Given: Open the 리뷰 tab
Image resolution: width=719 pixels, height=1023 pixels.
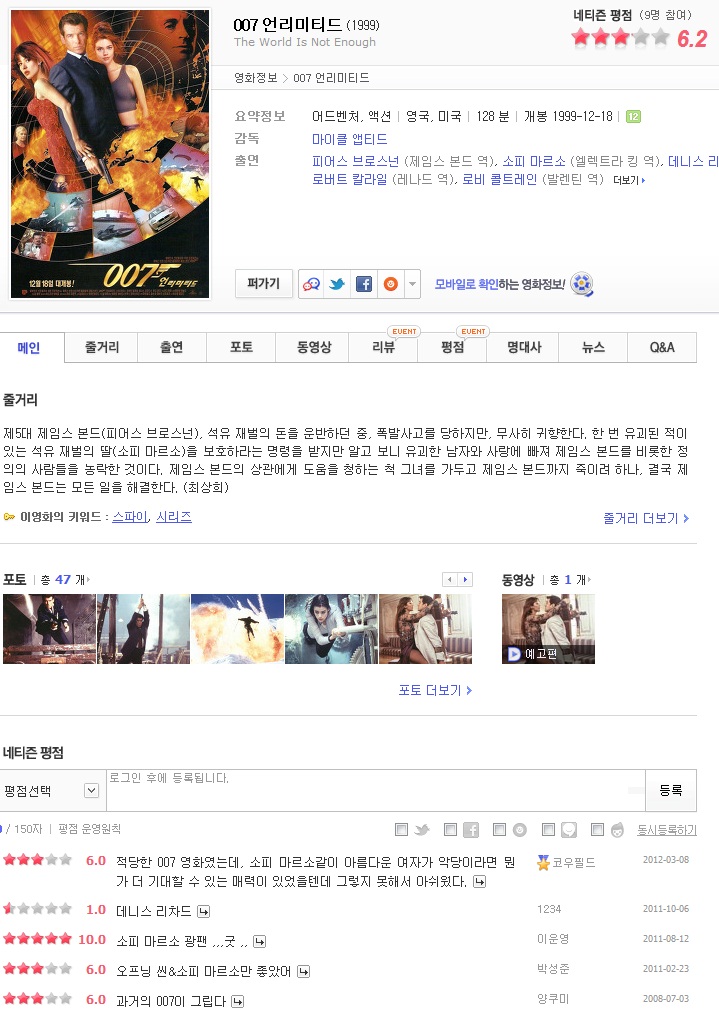Looking at the screenshot, I should tap(384, 347).
